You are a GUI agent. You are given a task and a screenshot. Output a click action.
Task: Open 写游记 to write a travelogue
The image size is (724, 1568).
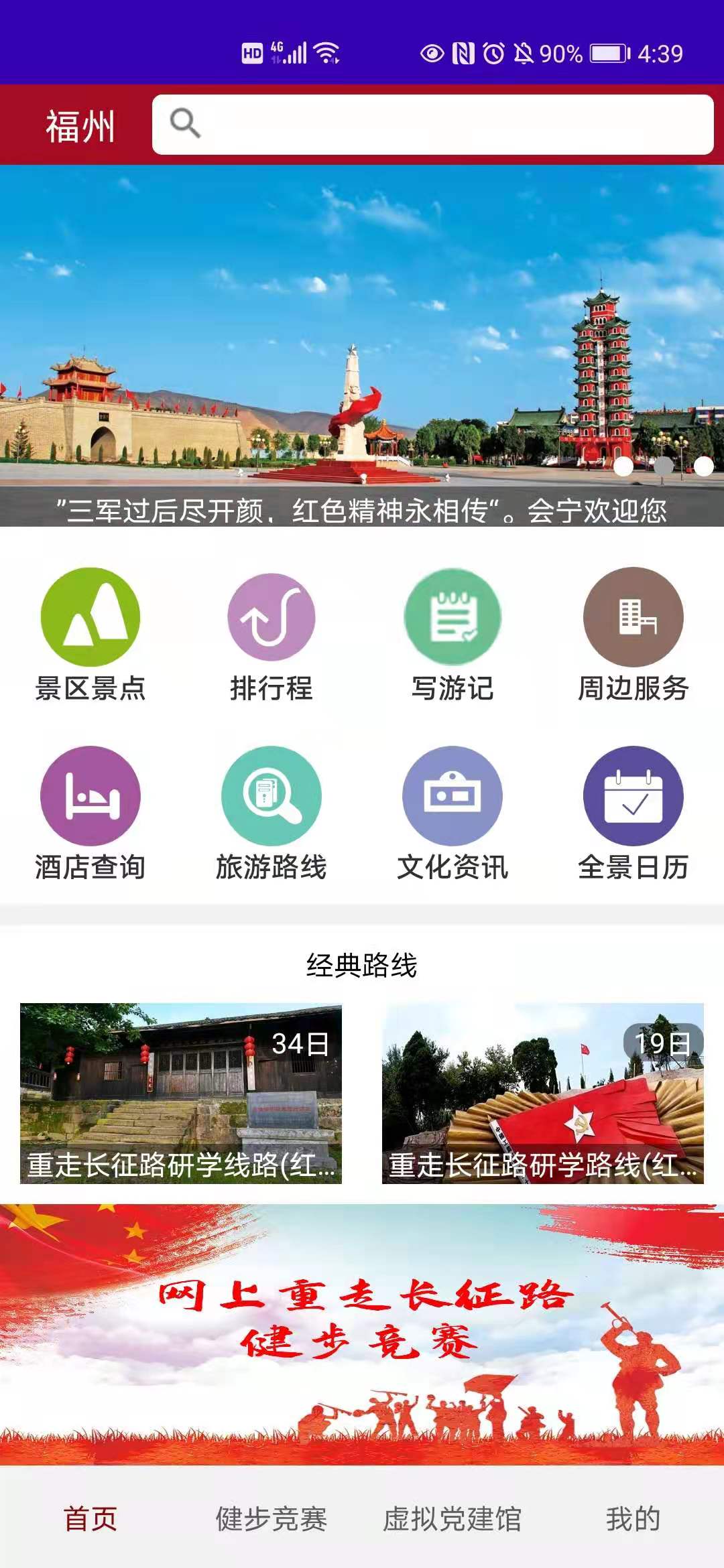pos(452,633)
